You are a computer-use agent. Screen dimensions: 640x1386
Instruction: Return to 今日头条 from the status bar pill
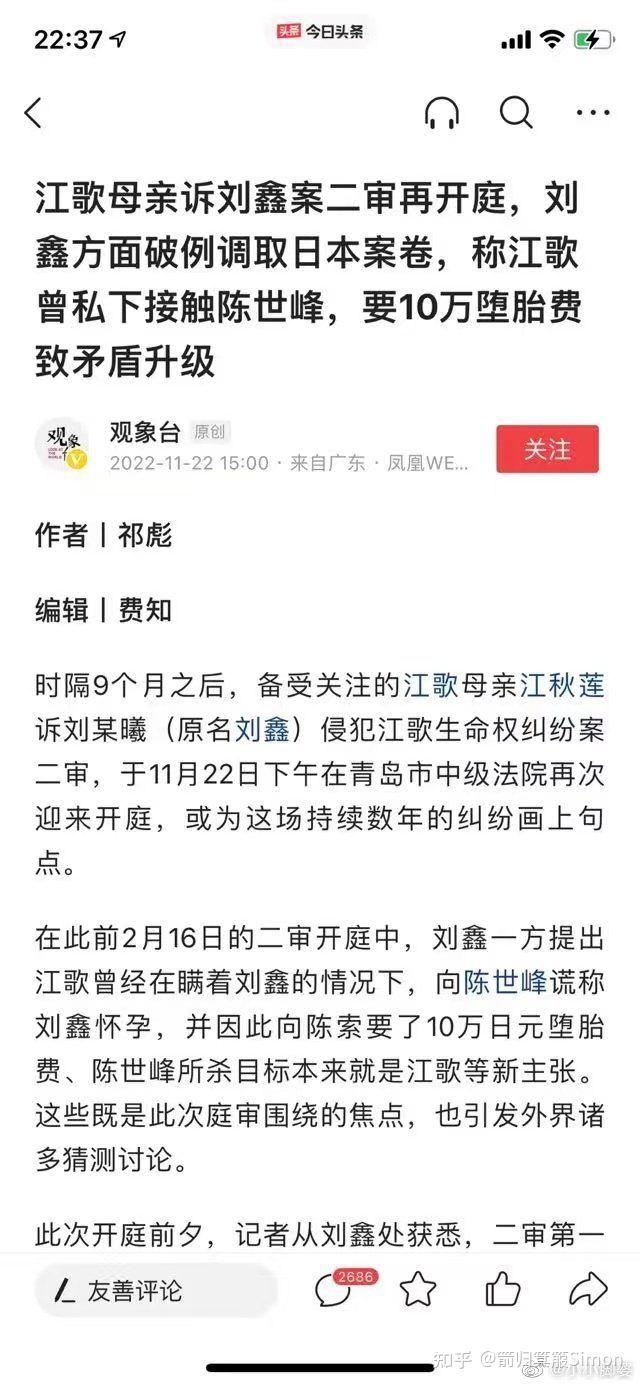tap(320, 32)
